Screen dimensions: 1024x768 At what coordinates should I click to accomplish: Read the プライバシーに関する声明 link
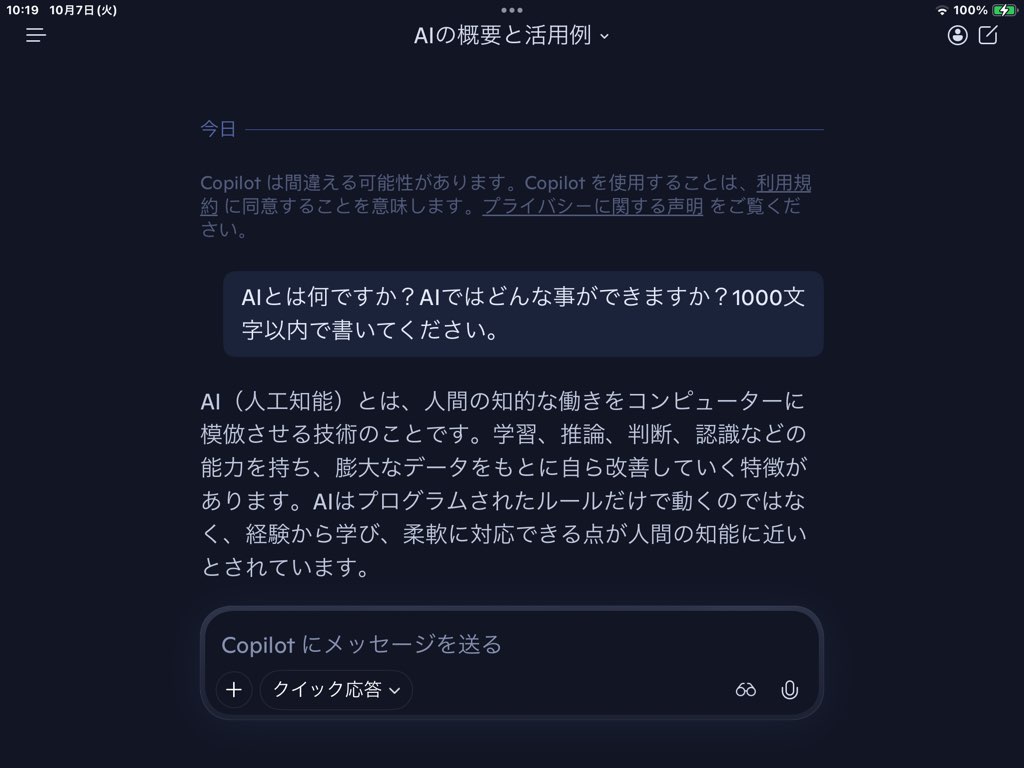point(592,206)
